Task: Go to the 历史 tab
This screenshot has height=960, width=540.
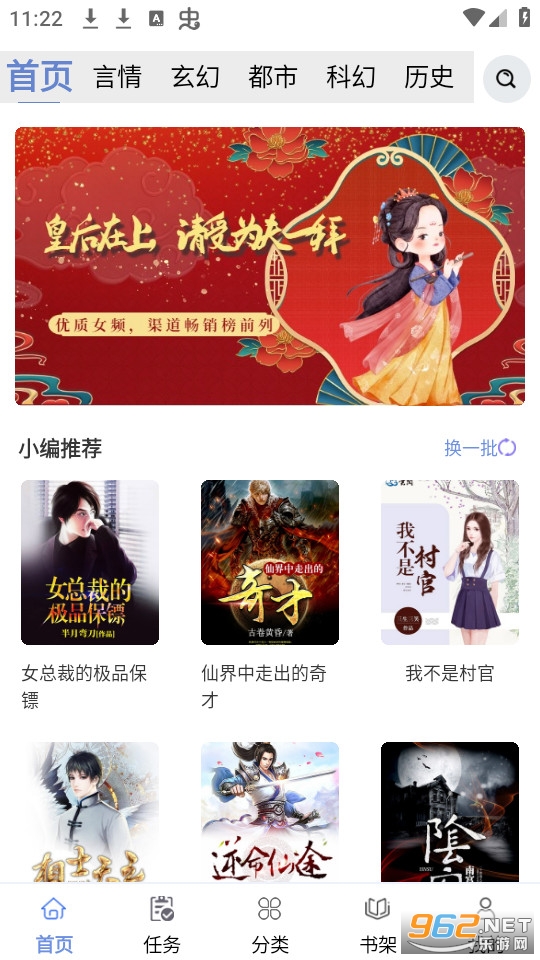Action: click(429, 77)
